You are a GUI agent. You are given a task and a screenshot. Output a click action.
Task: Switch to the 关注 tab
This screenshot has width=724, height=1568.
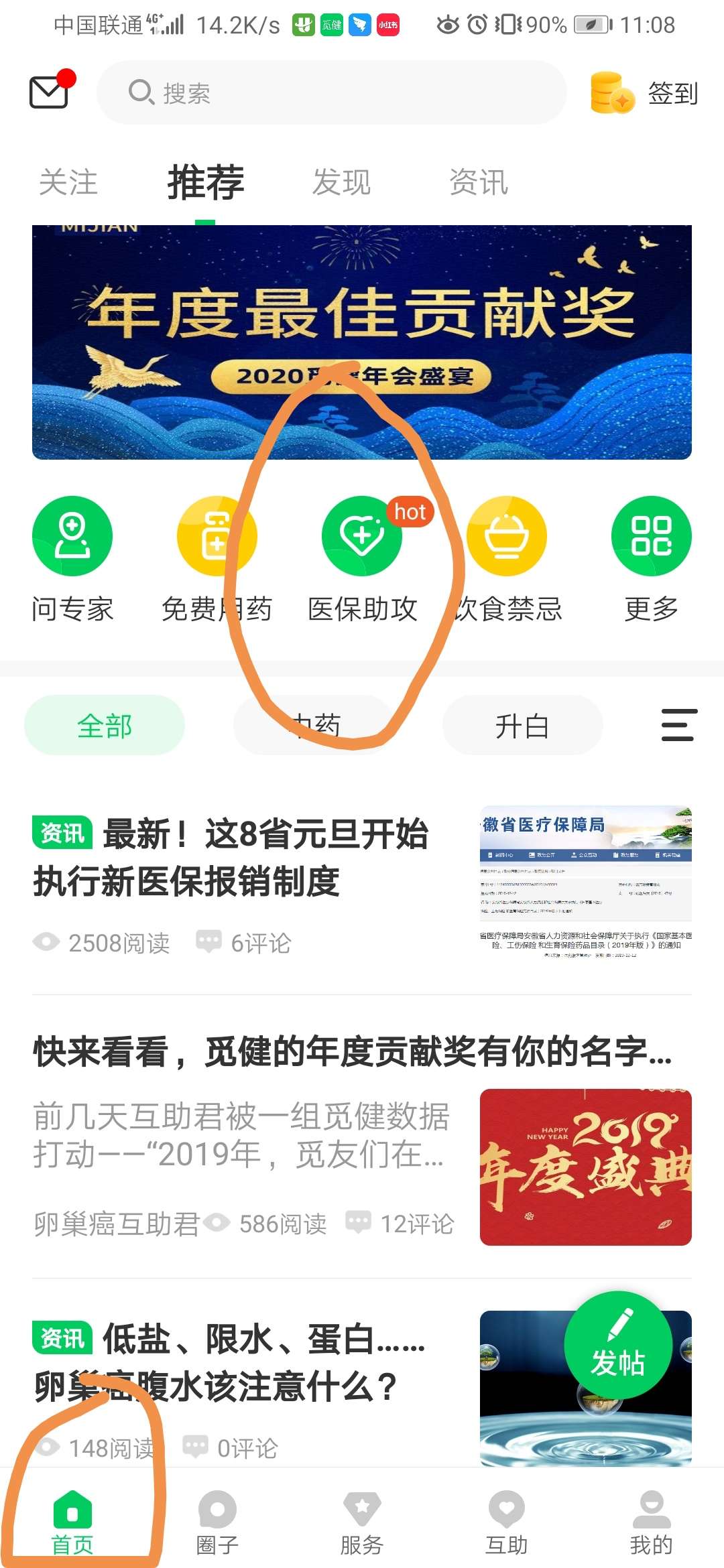(68, 182)
